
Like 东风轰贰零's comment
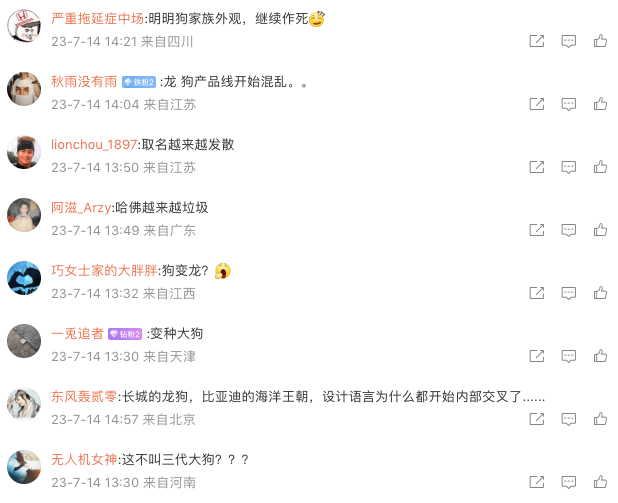coord(600,419)
